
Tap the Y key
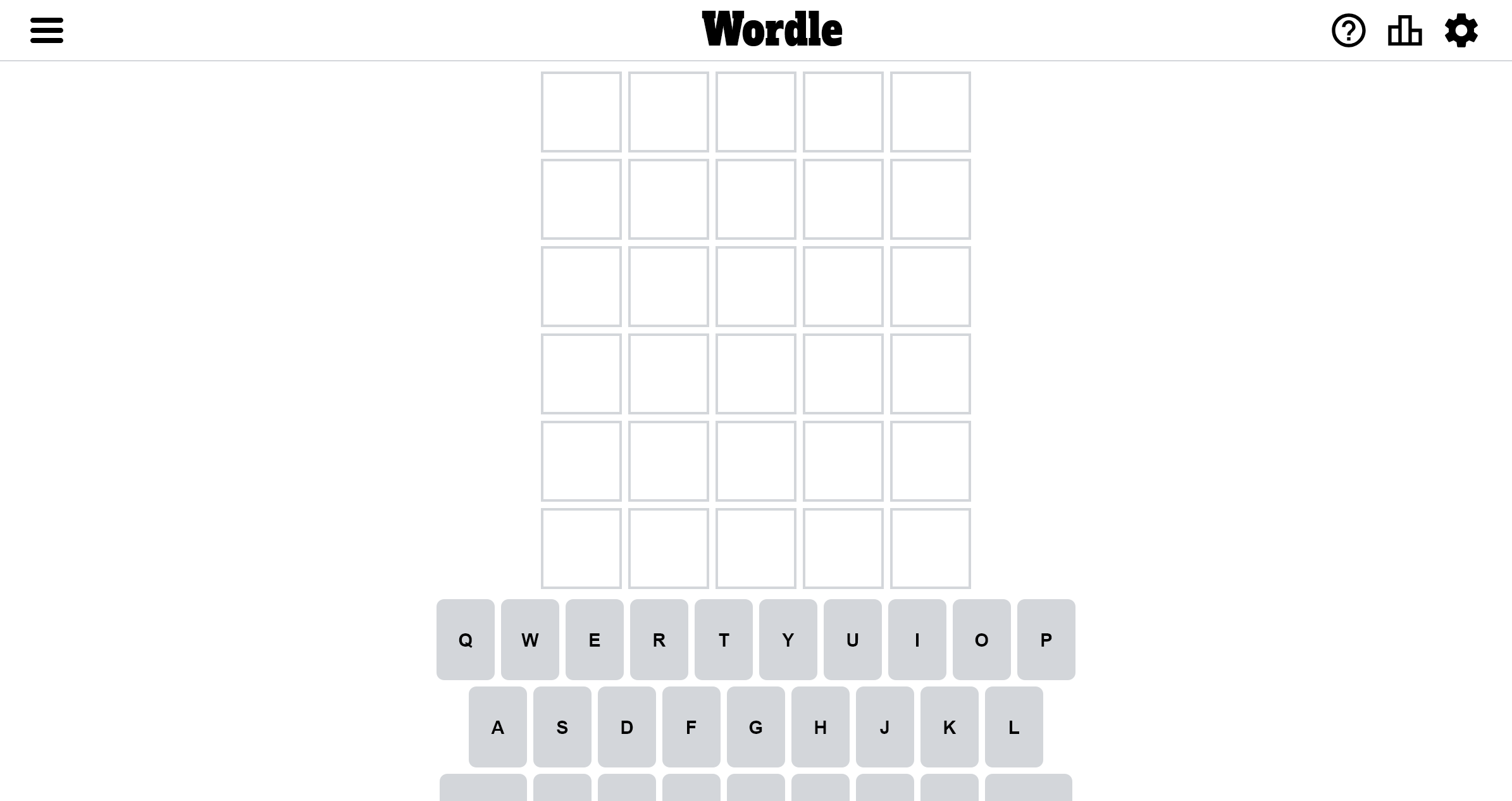[788, 640]
